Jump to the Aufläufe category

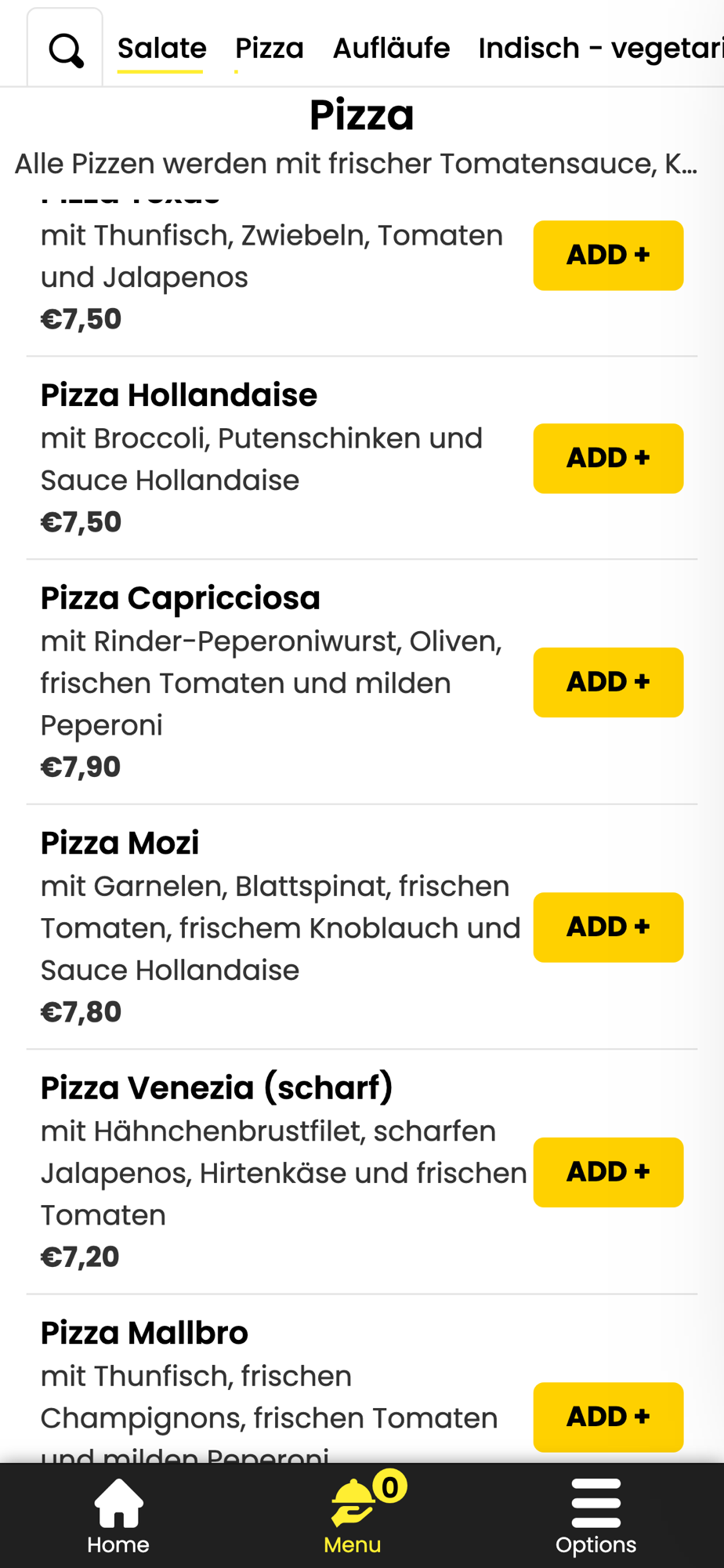tap(391, 49)
